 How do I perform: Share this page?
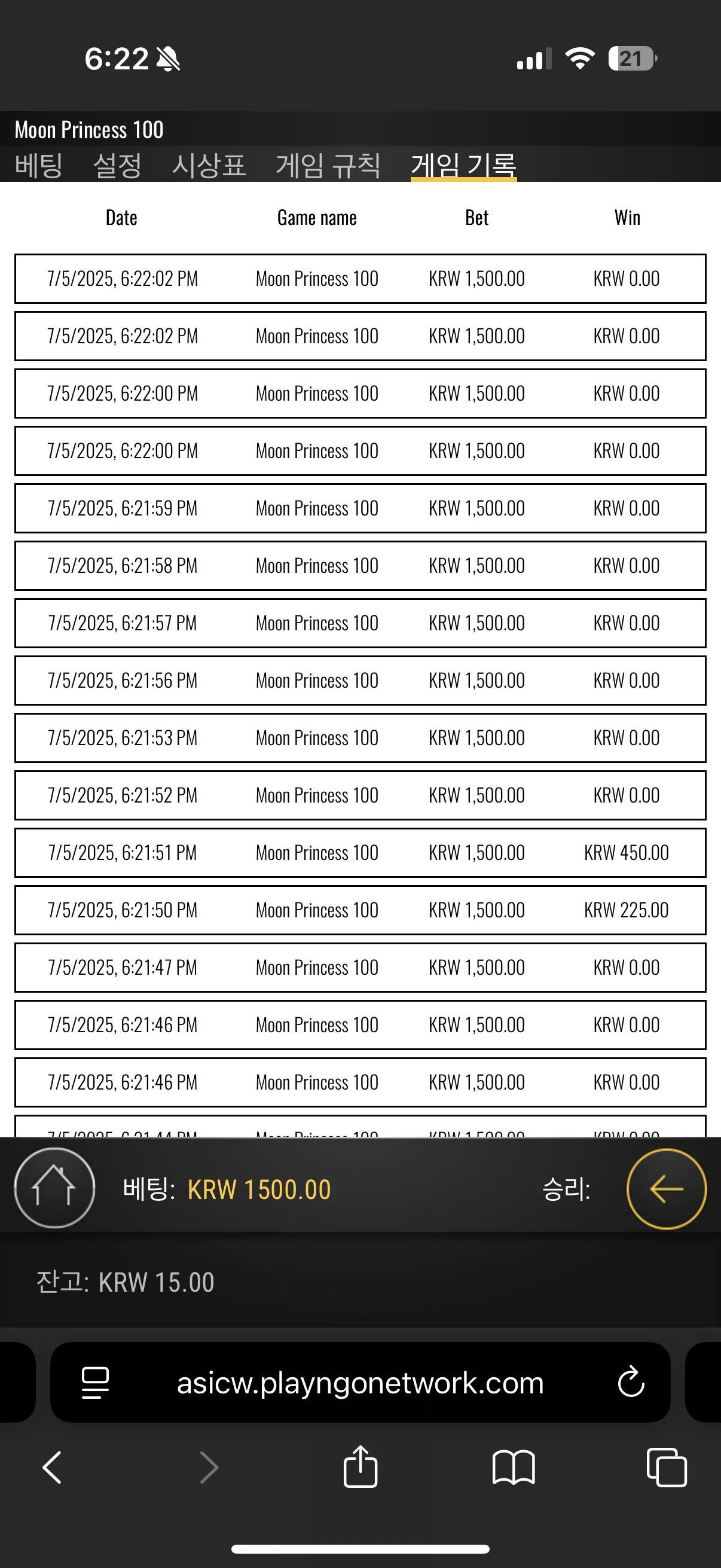point(360,1466)
